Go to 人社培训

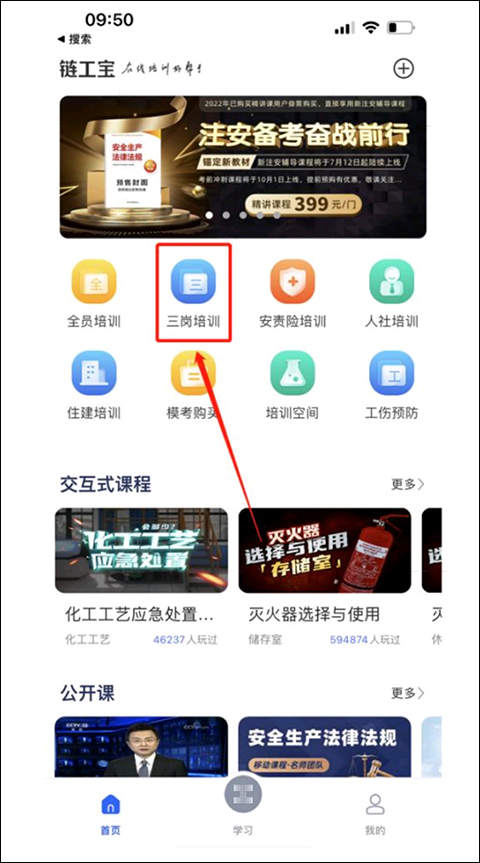[x=391, y=294]
